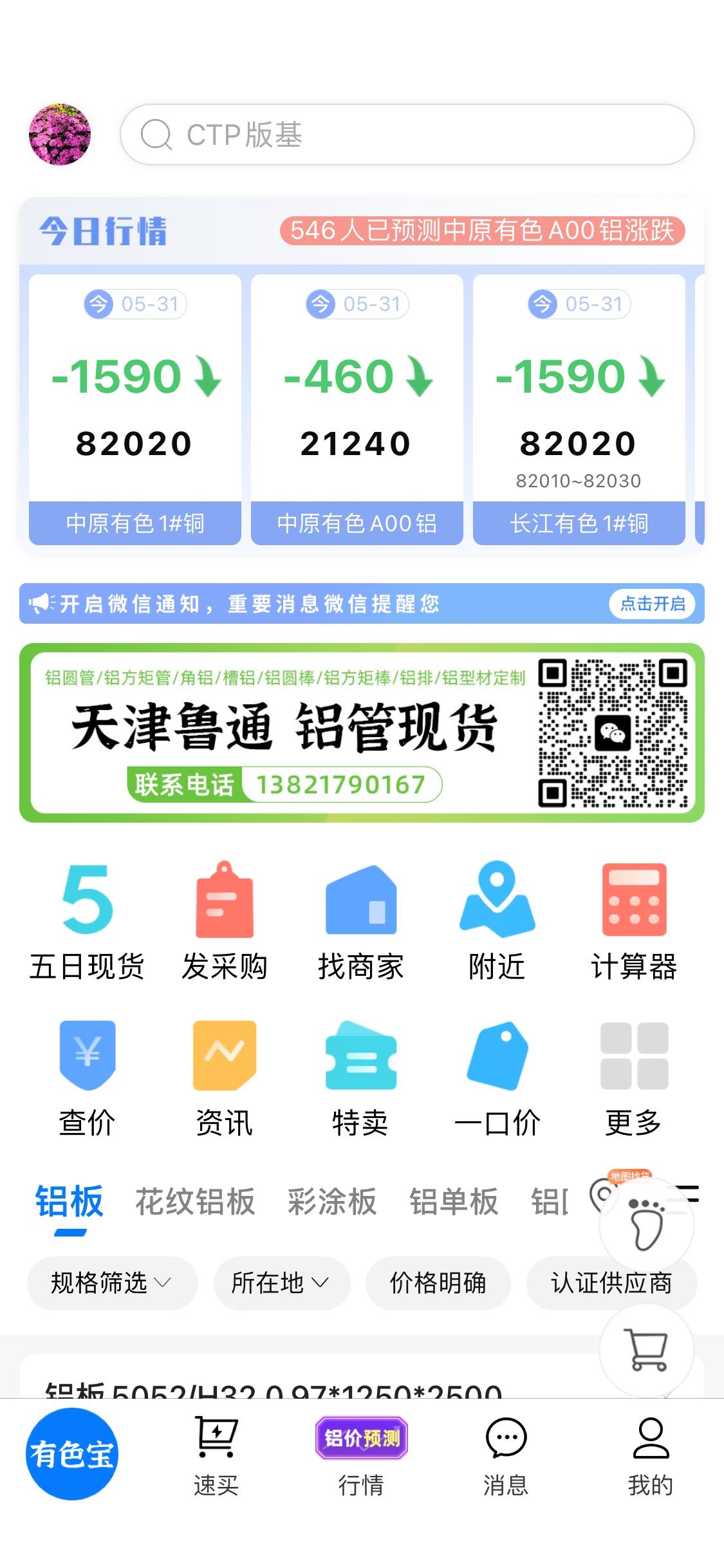Open the floating shopping cart
This screenshot has height=1568, width=724.
[647, 1350]
